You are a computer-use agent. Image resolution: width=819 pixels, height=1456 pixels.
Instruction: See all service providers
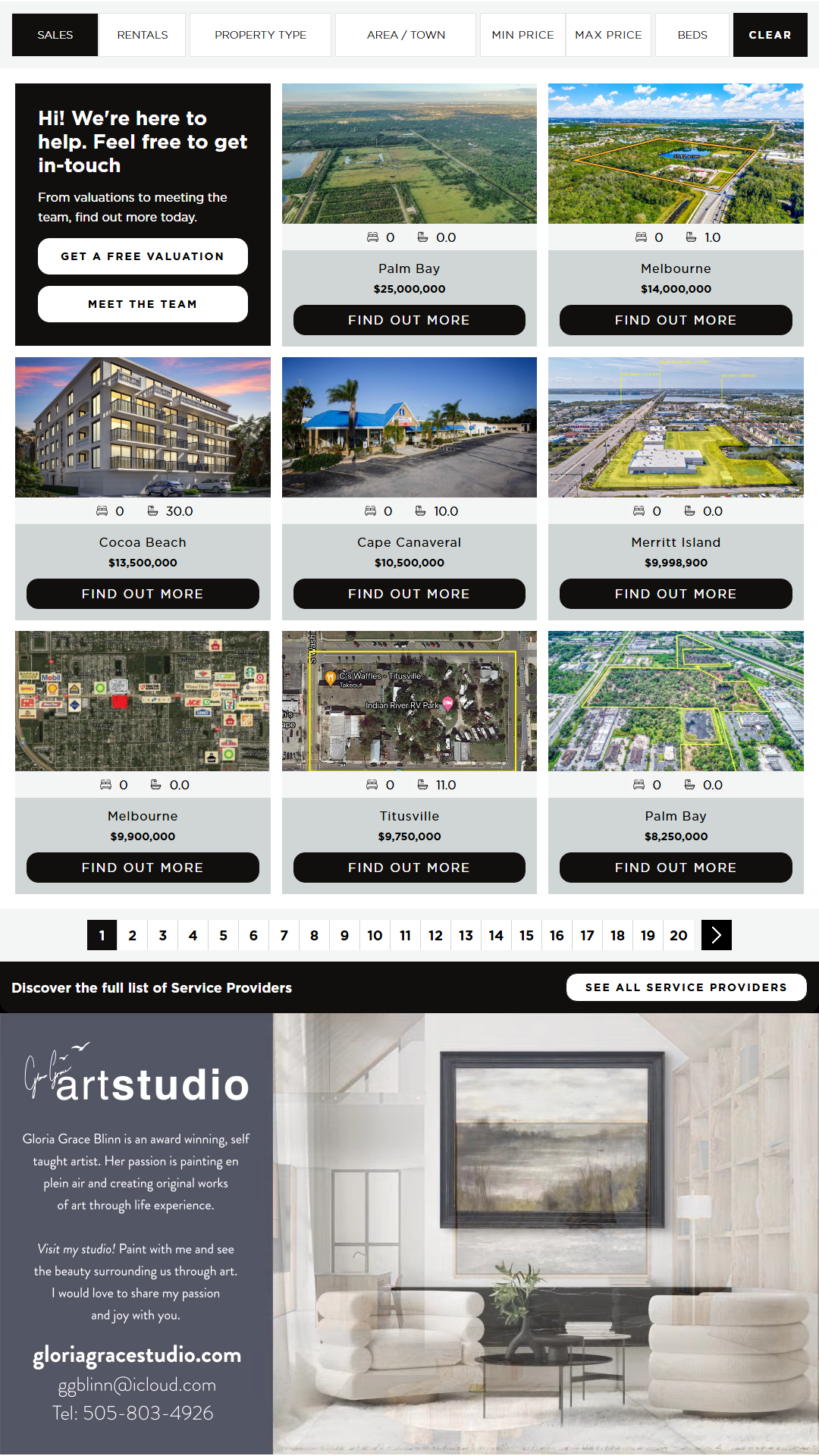(x=686, y=987)
